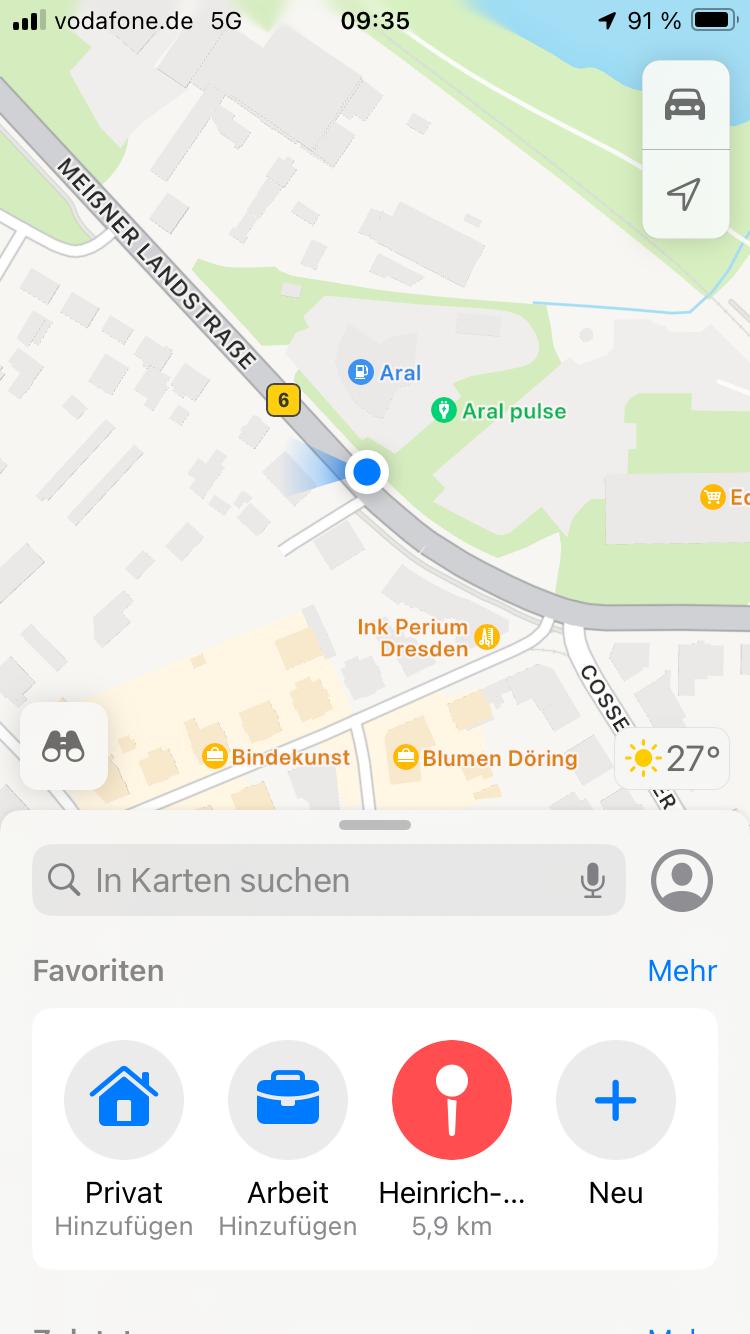The height and width of the screenshot is (1334, 750).
Task: Select Blumen Döring on the map
Action: [x=485, y=758]
